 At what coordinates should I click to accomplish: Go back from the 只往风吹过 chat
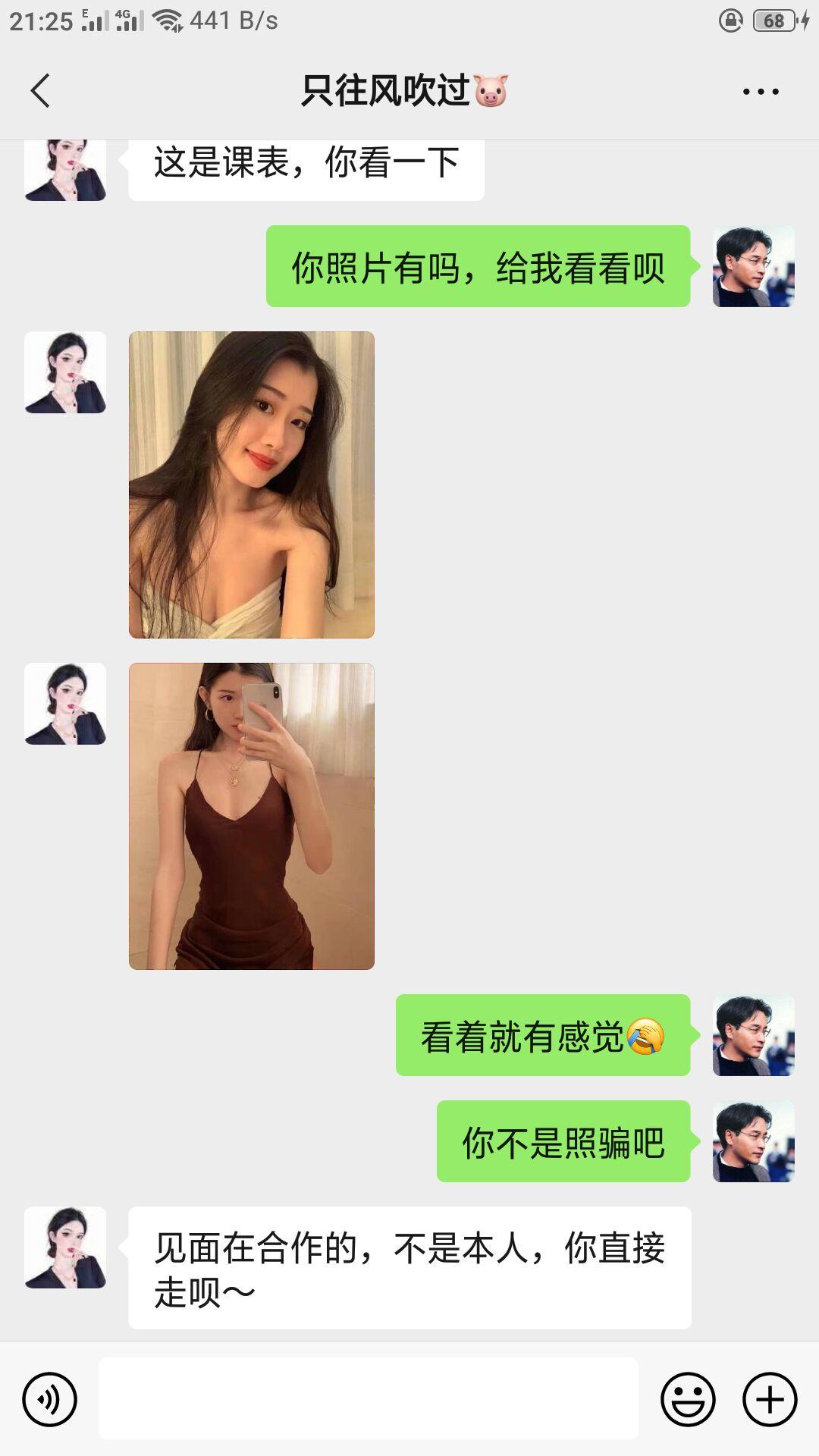click(40, 91)
